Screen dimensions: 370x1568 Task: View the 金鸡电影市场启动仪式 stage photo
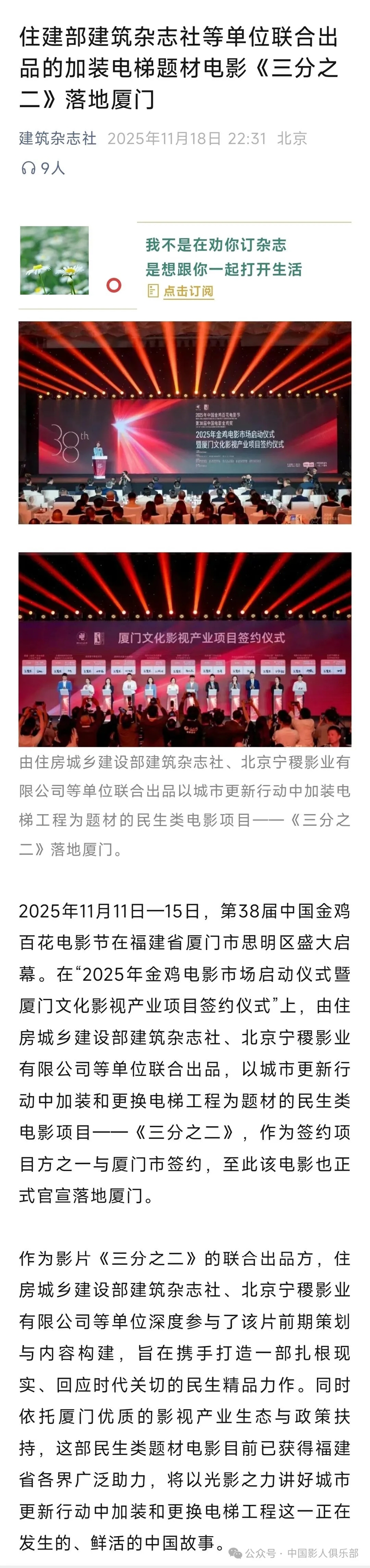pyautogui.click(x=185, y=422)
